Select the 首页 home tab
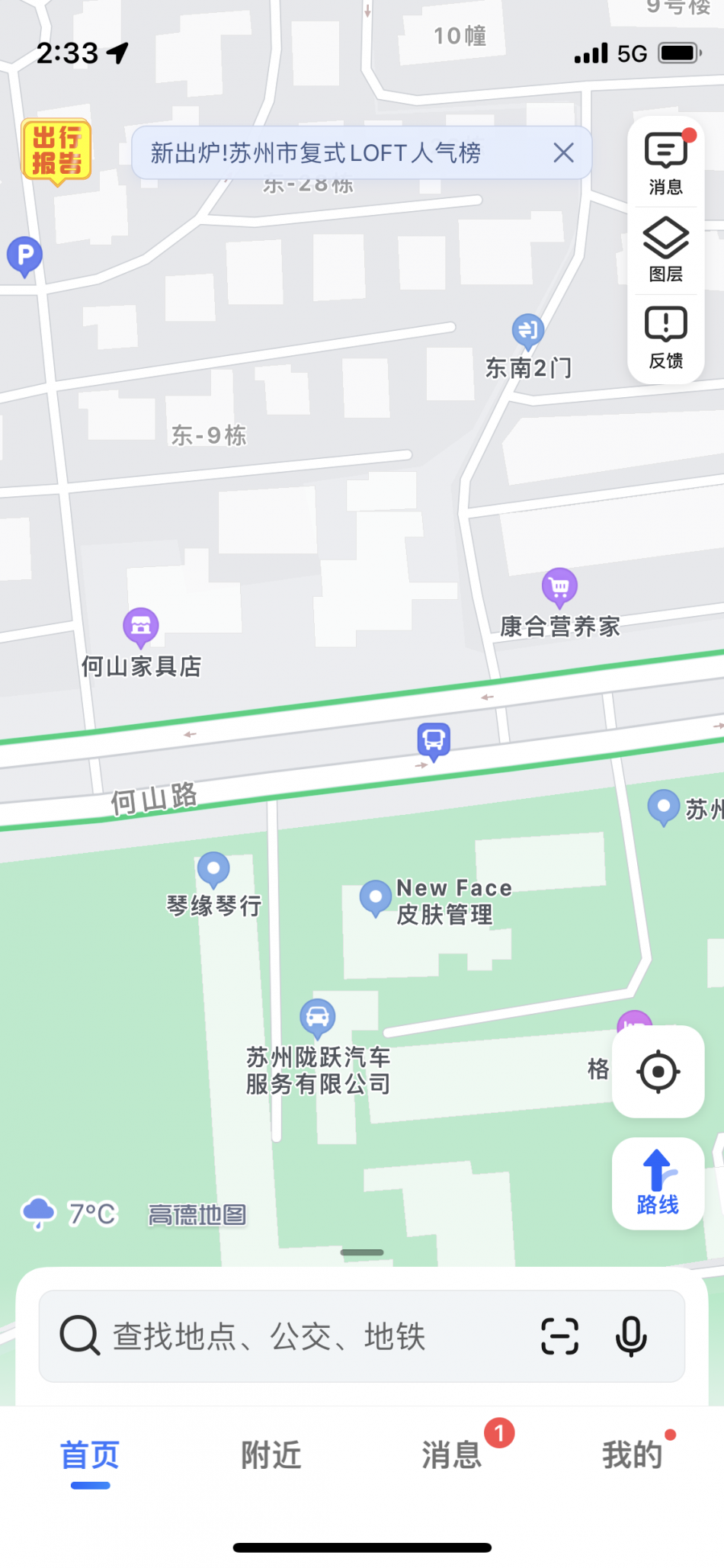The height and width of the screenshot is (1568, 724). 90,1455
